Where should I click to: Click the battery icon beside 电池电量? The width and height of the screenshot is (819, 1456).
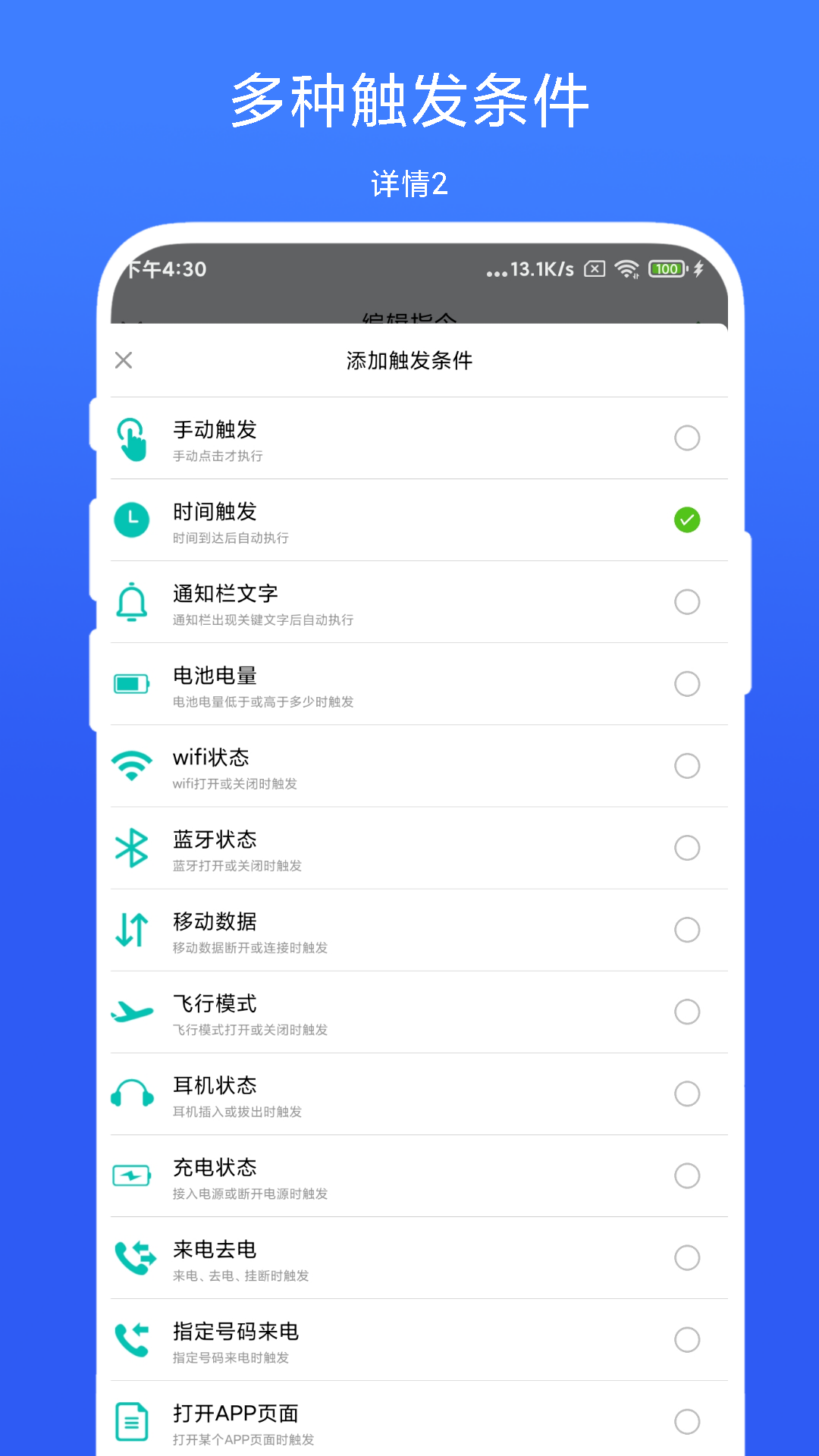click(132, 683)
